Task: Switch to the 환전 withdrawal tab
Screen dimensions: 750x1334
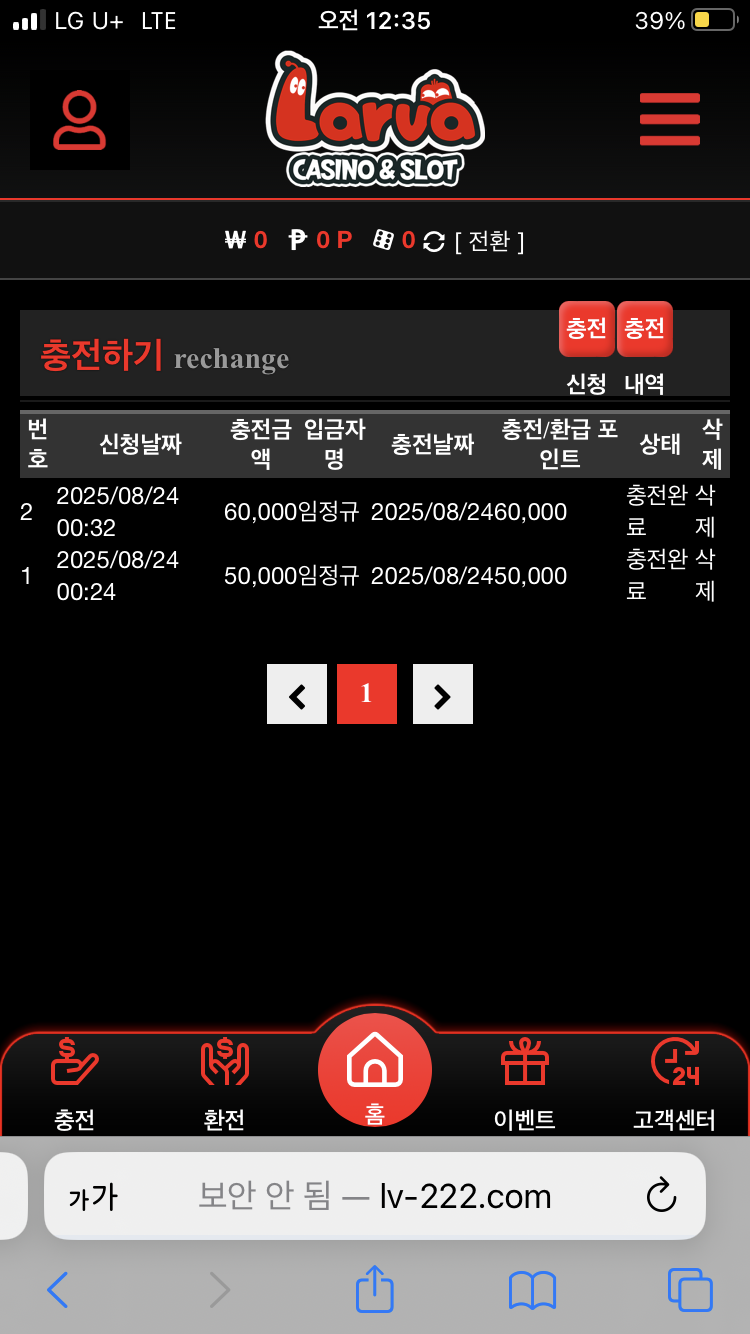Action: (224, 1084)
